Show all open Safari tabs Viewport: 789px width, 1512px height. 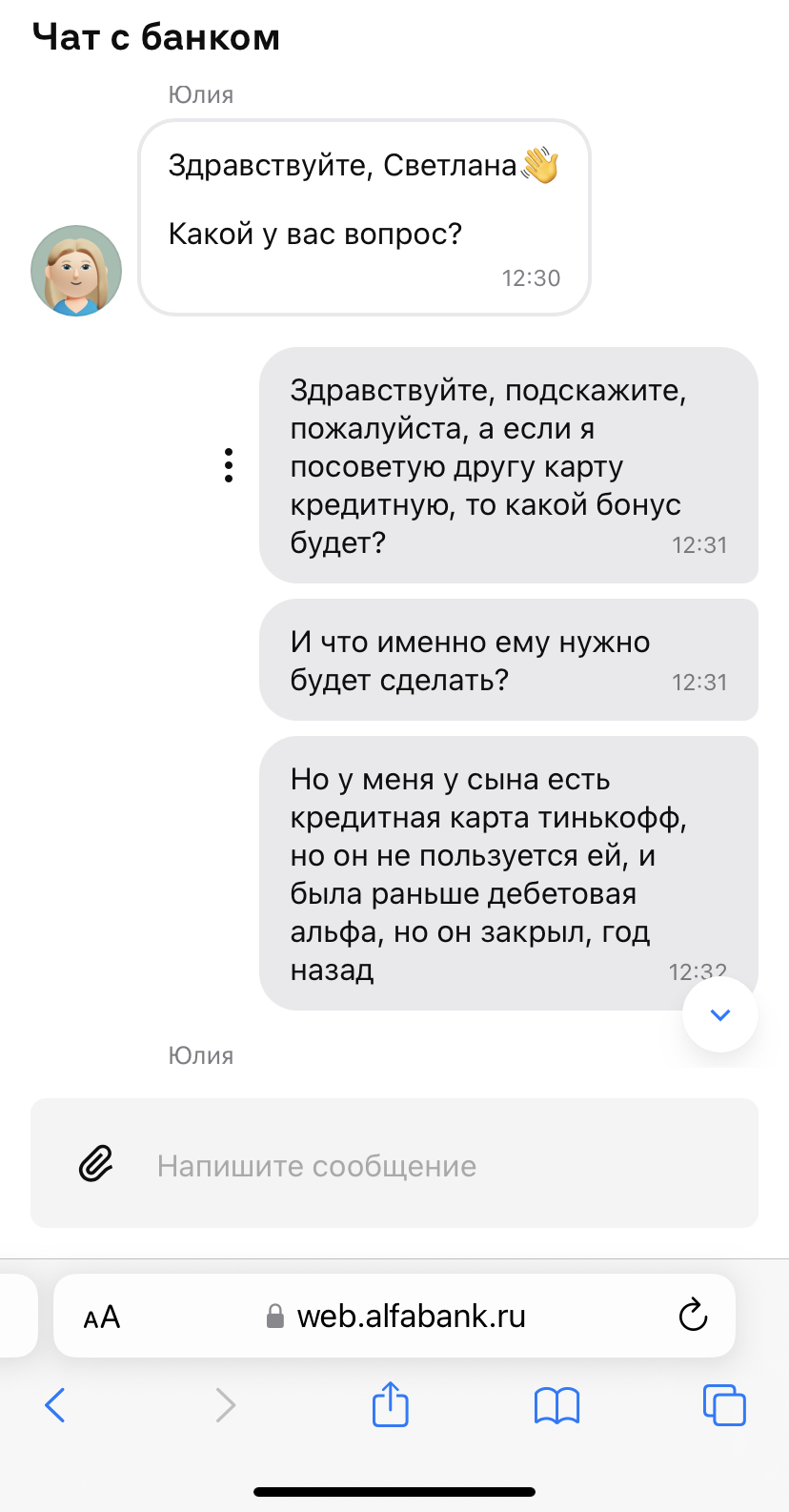coord(723,1405)
